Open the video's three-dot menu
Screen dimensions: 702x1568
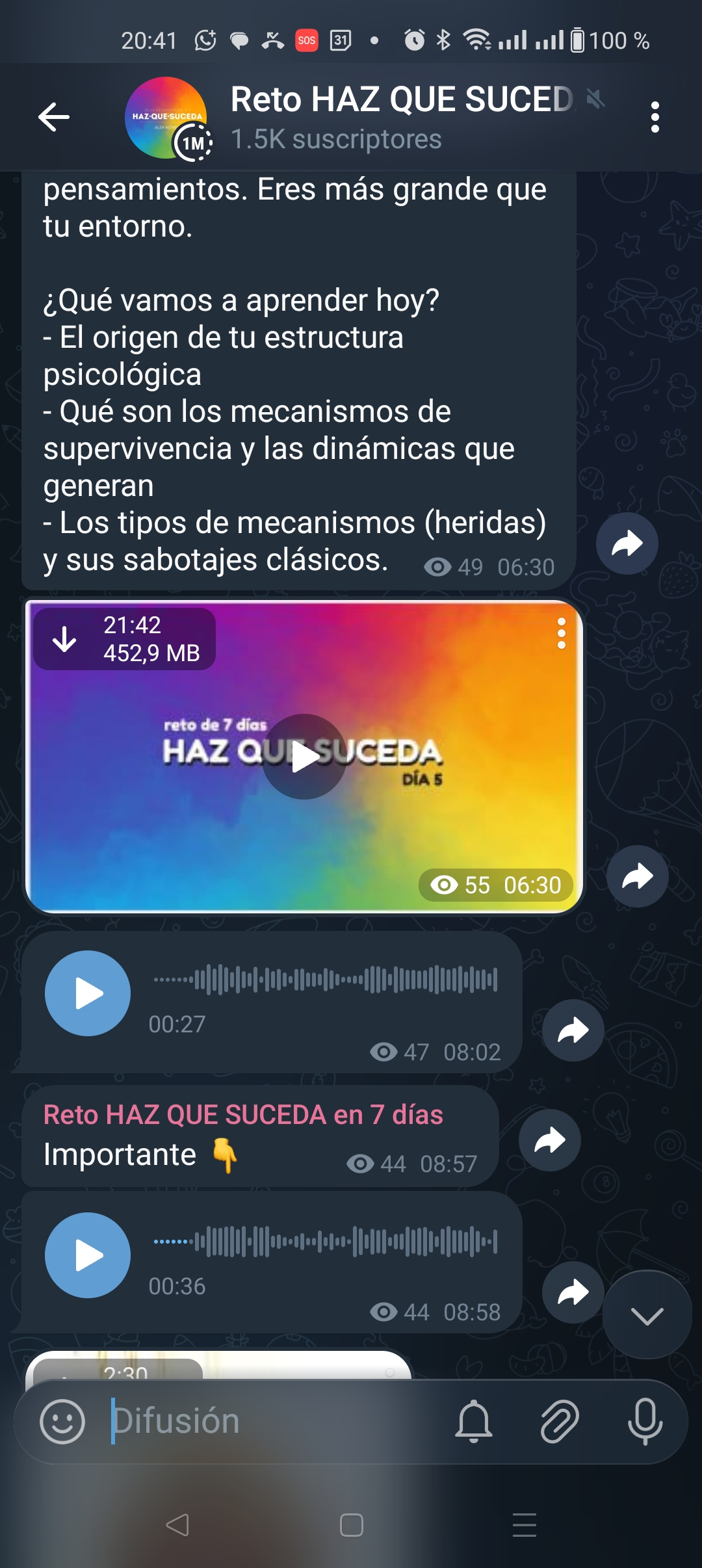(561, 633)
